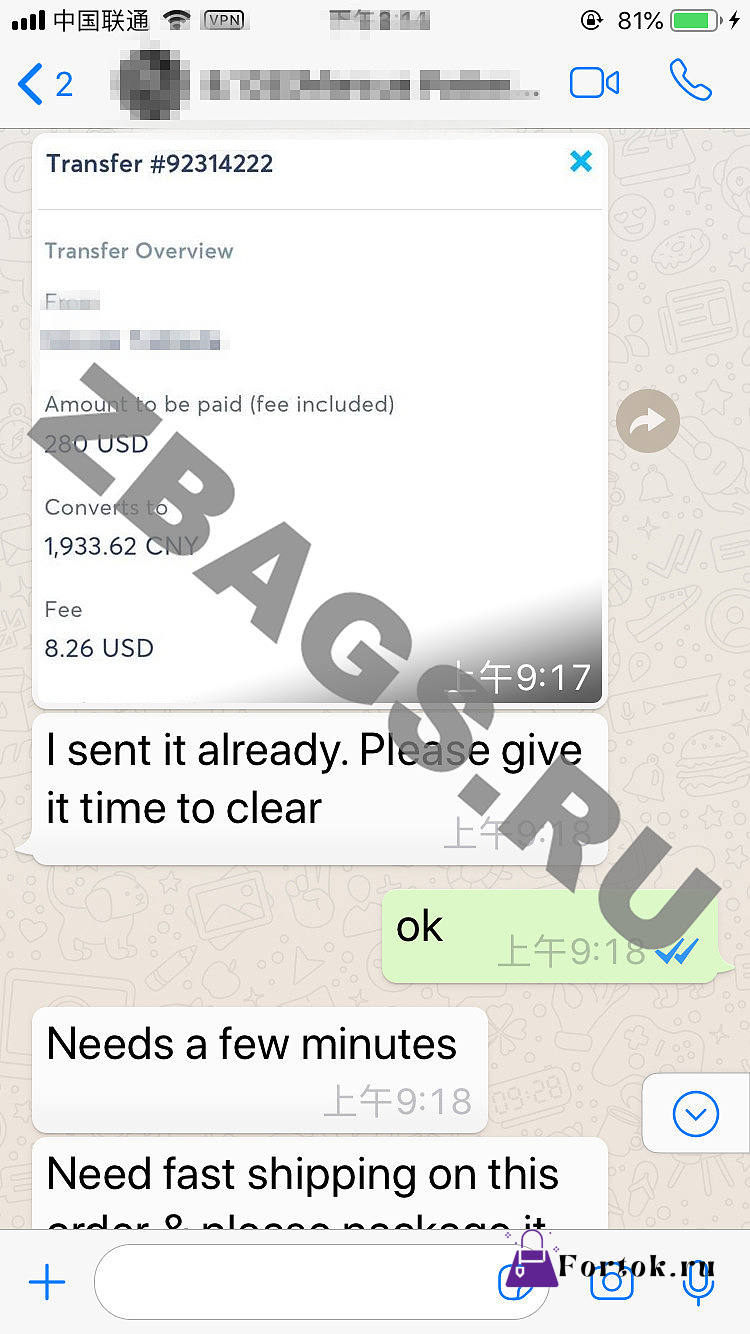Start a voice call
Screen dimensions: 750x1334
[x=690, y=81]
